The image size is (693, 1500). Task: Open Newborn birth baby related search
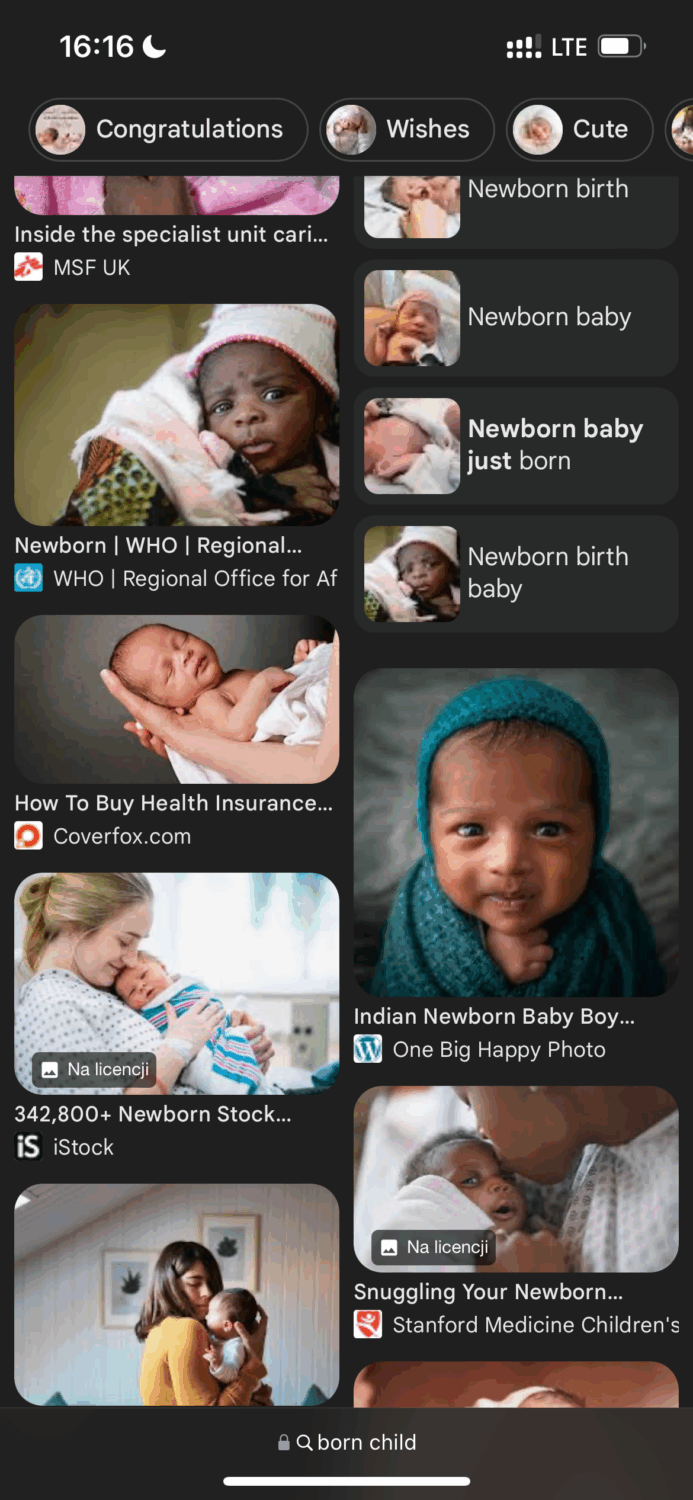(516, 573)
